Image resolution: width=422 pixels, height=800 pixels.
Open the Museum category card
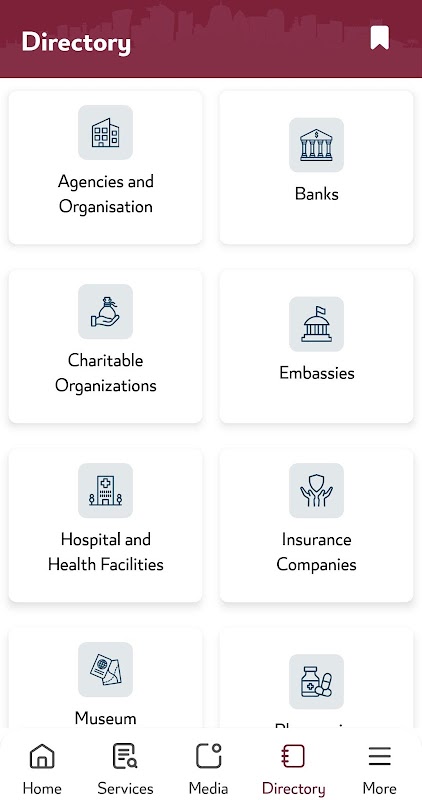click(x=106, y=679)
